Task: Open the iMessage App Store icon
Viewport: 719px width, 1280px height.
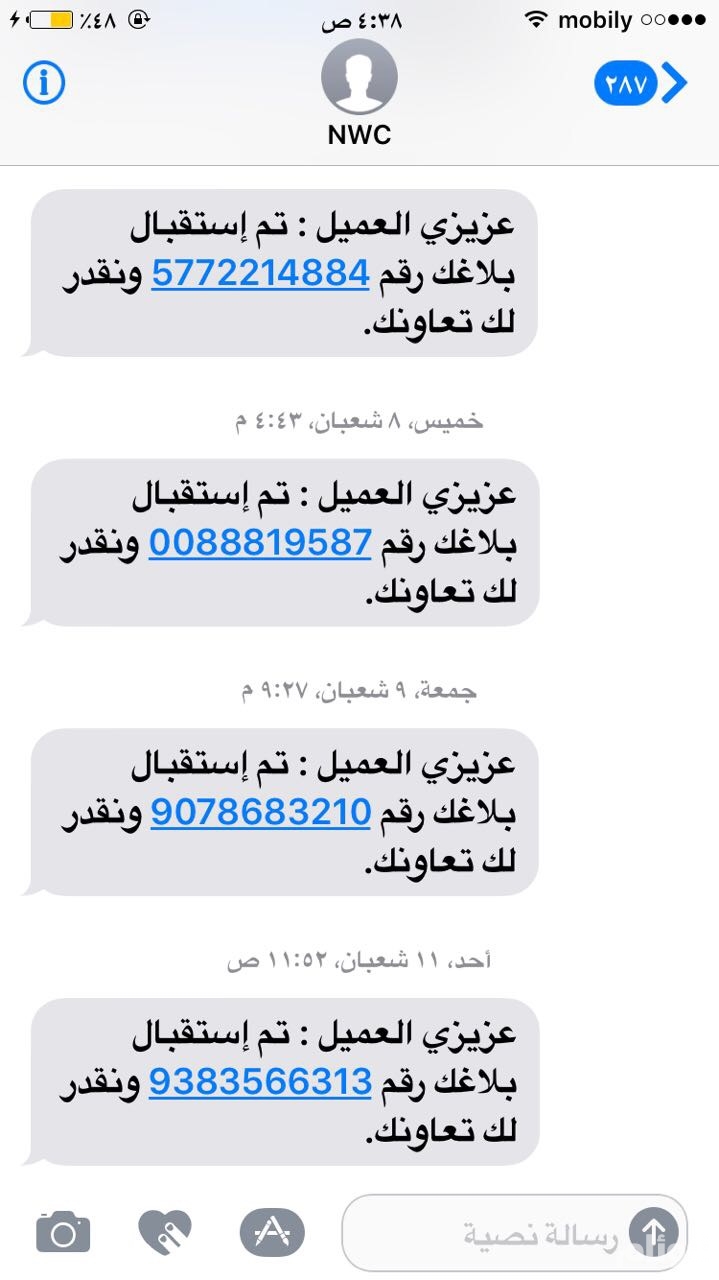Action: tap(272, 1232)
